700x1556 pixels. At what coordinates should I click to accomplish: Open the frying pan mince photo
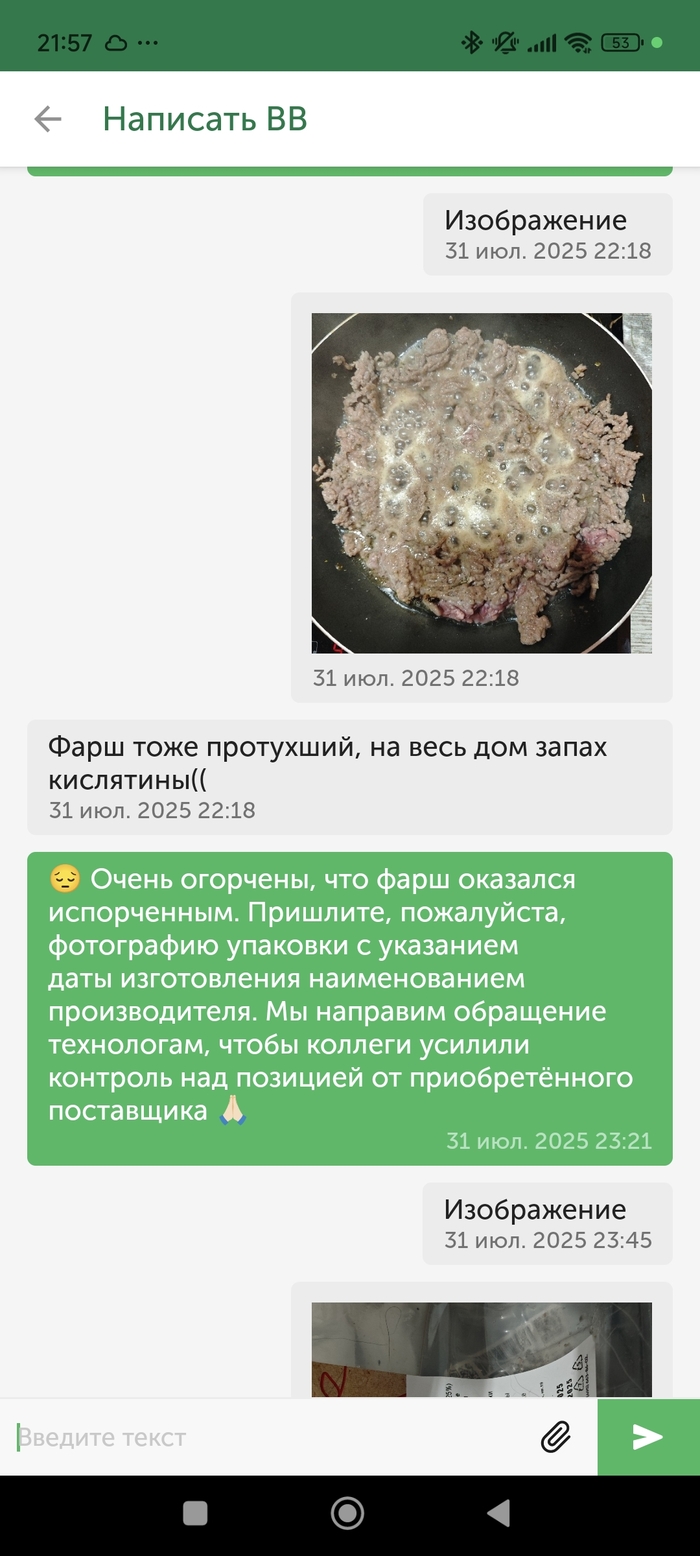click(481, 483)
